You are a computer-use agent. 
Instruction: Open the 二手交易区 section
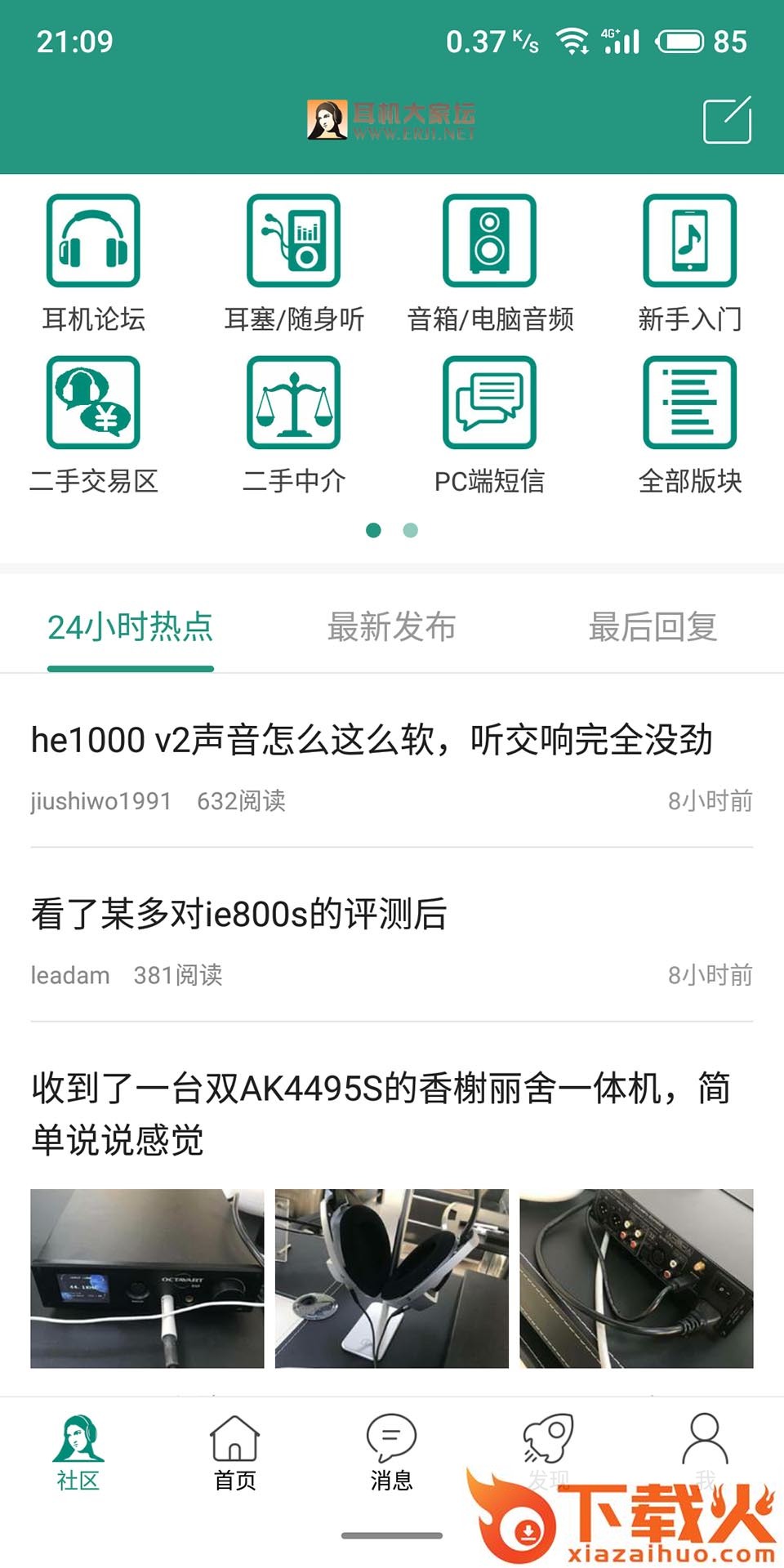coord(93,425)
